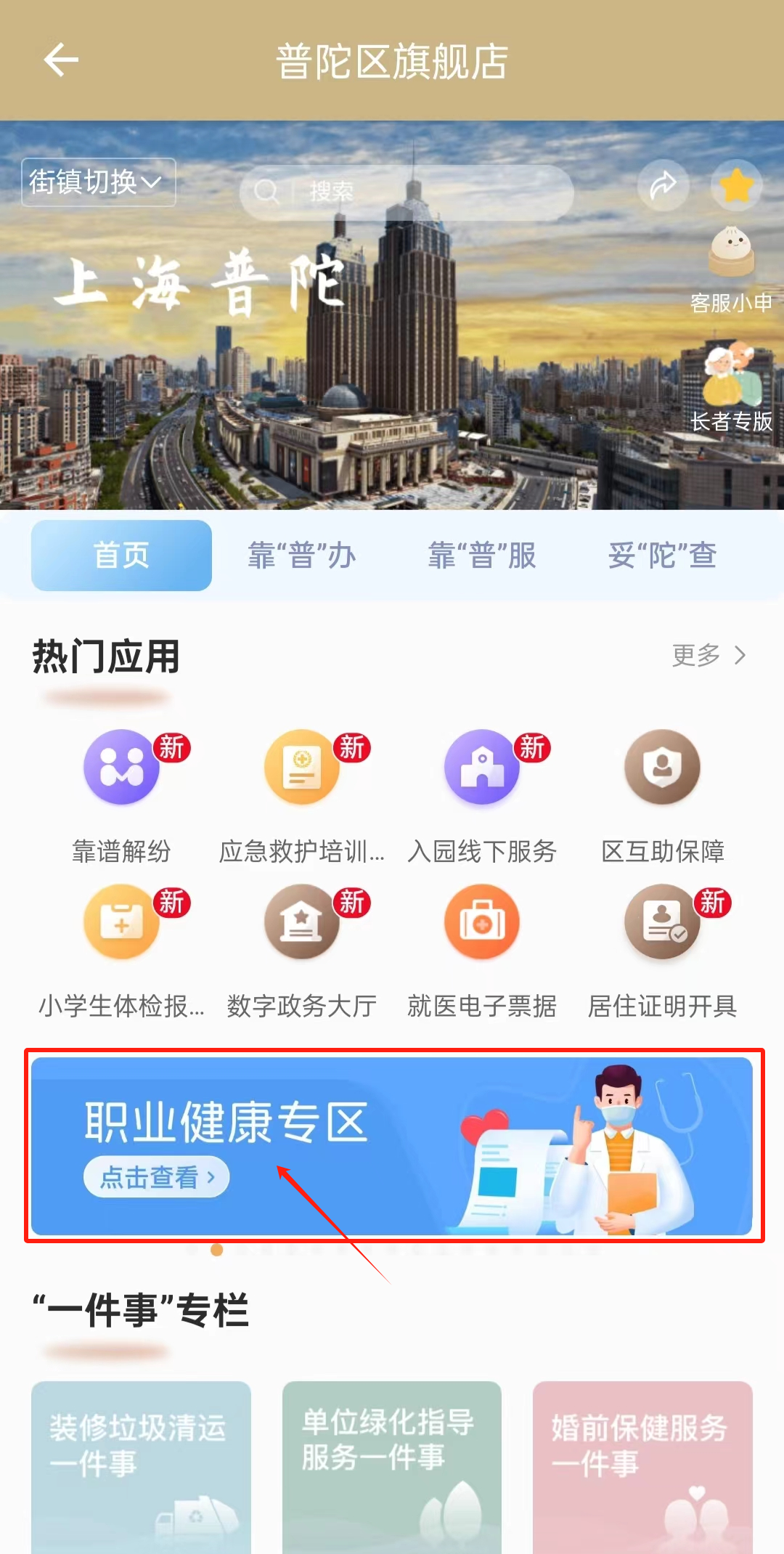Open the 街镇切换 dropdown

click(98, 182)
